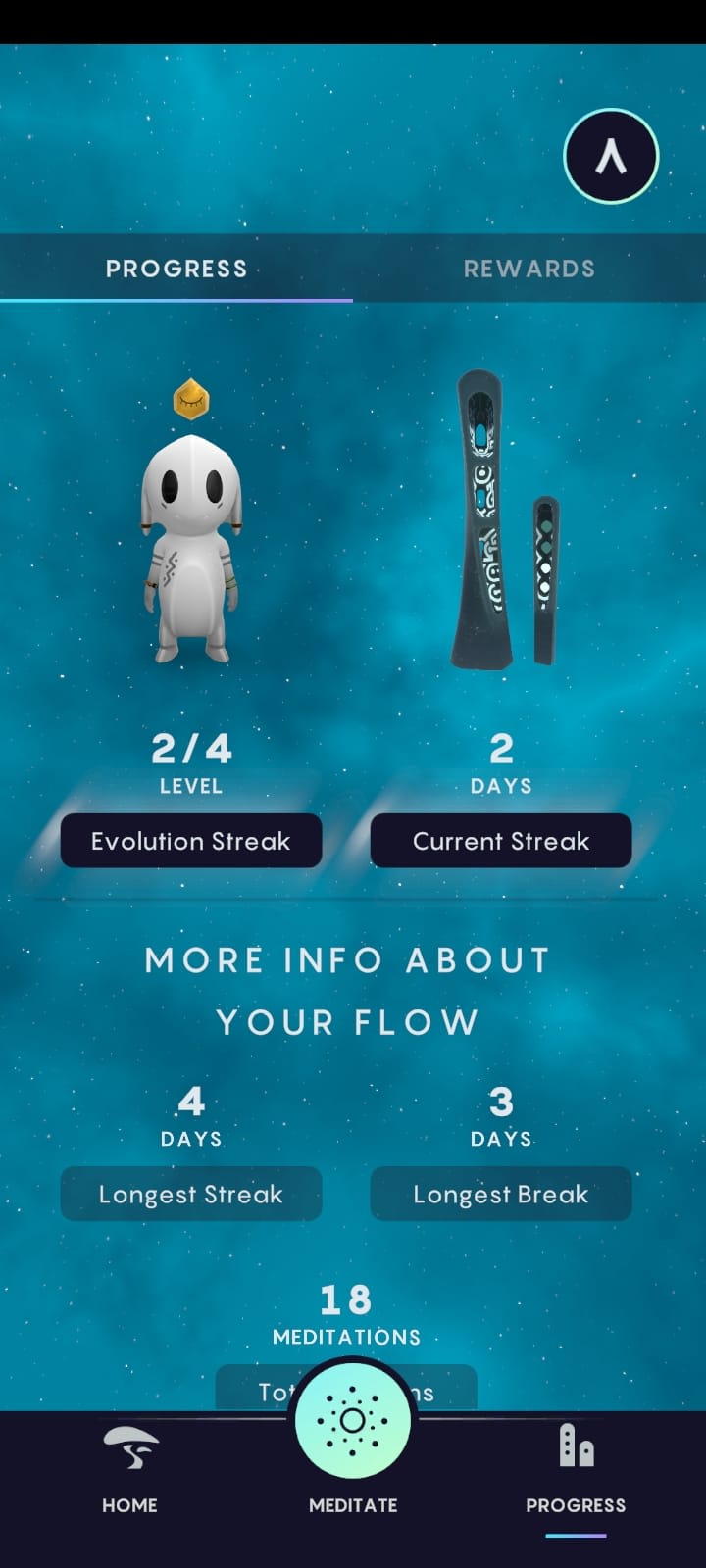Open the Current Streak button
706x1568 pixels.
coord(501,841)
